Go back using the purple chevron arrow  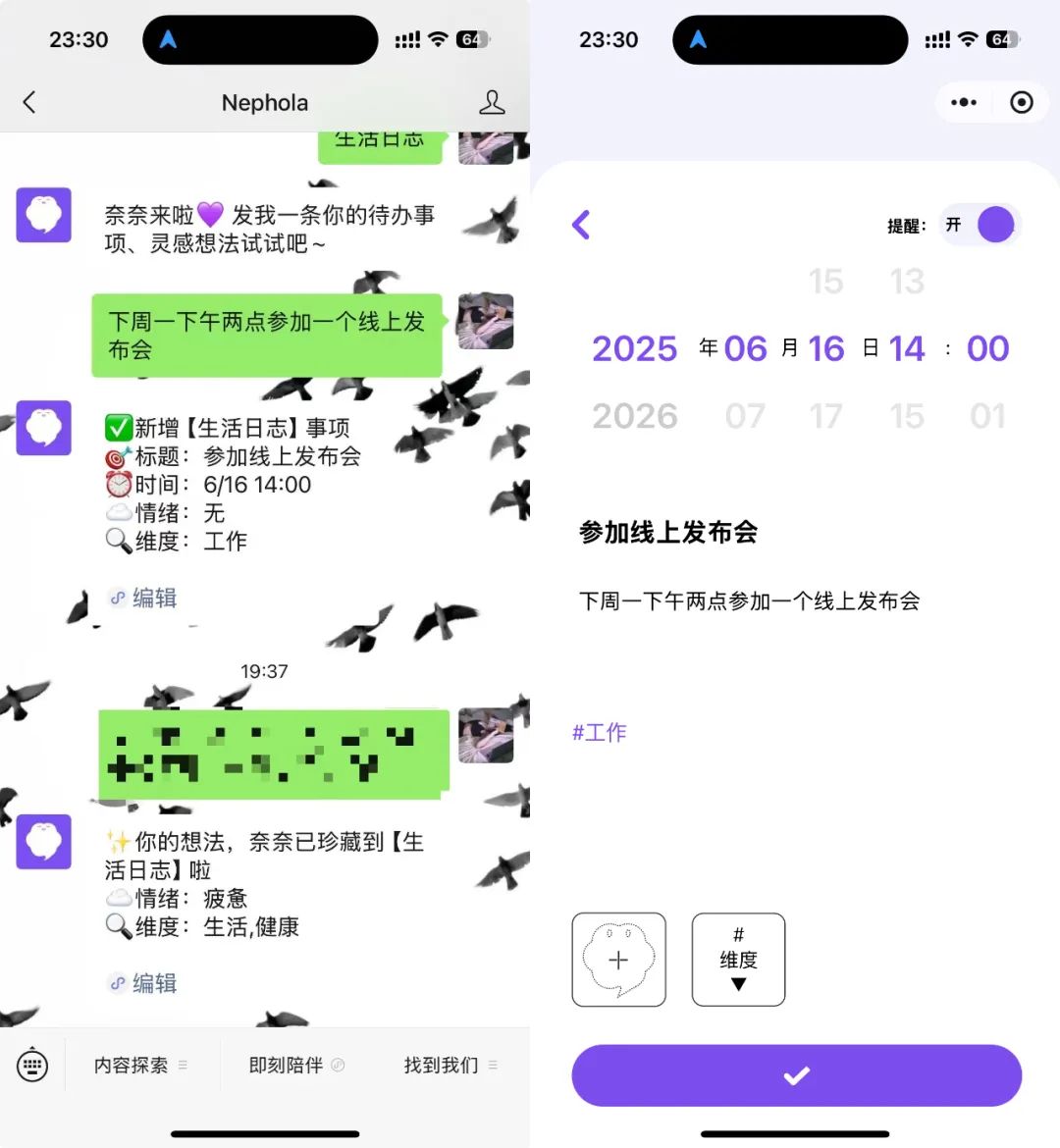pos(581,225)
